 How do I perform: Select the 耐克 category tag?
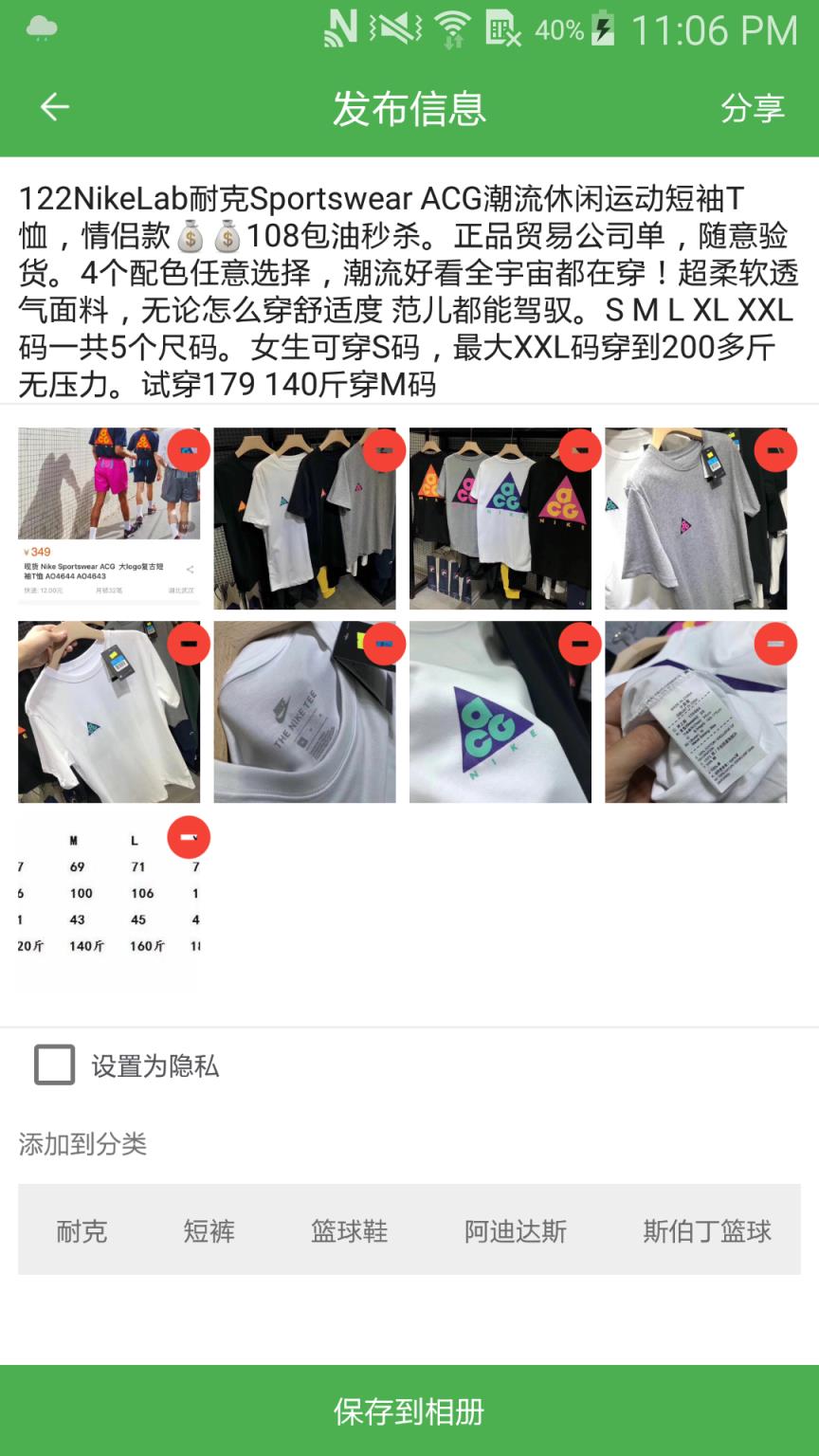[x=81, y=1230]
